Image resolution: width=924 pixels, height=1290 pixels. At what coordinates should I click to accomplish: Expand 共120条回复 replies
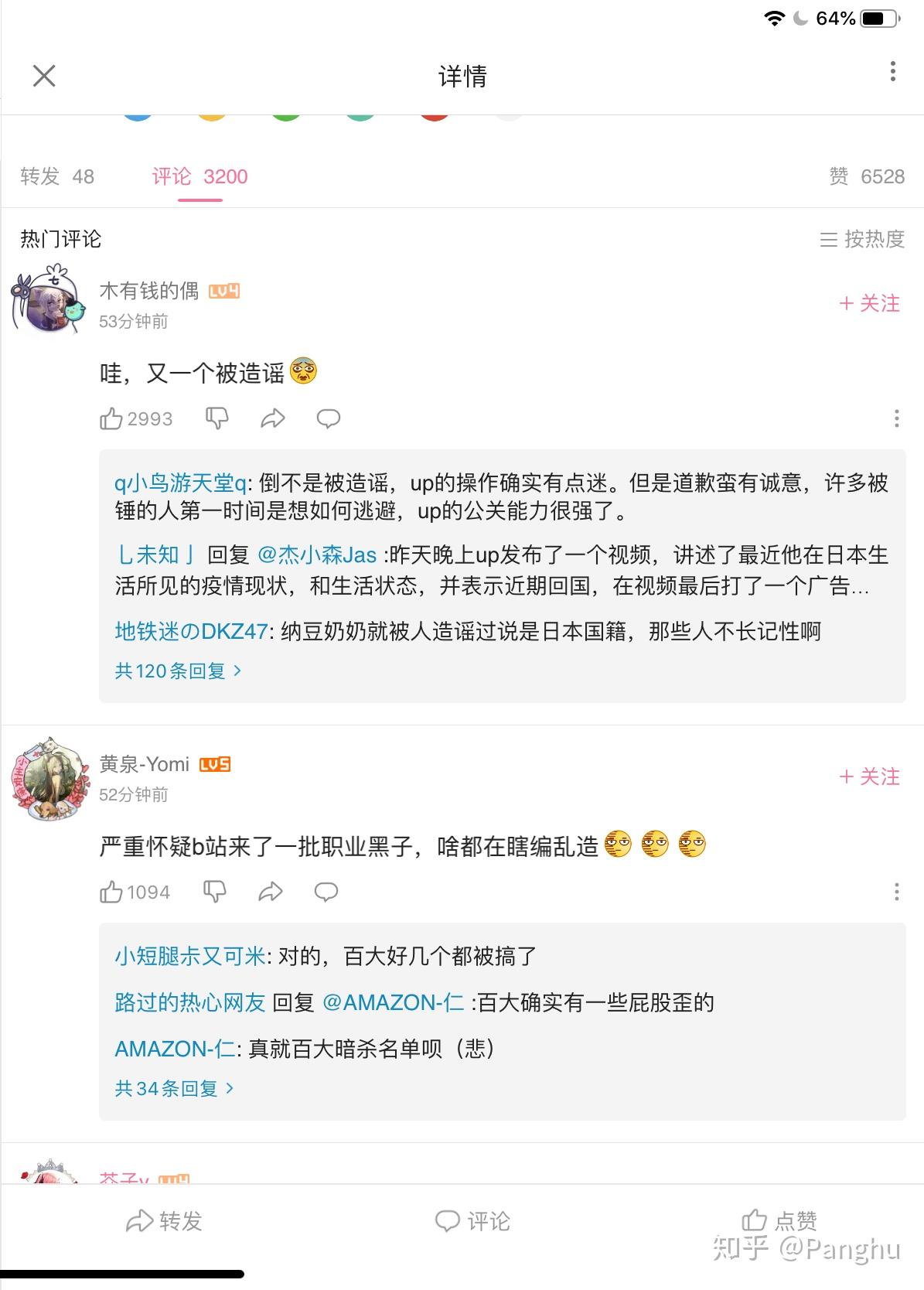pos(178,671)
